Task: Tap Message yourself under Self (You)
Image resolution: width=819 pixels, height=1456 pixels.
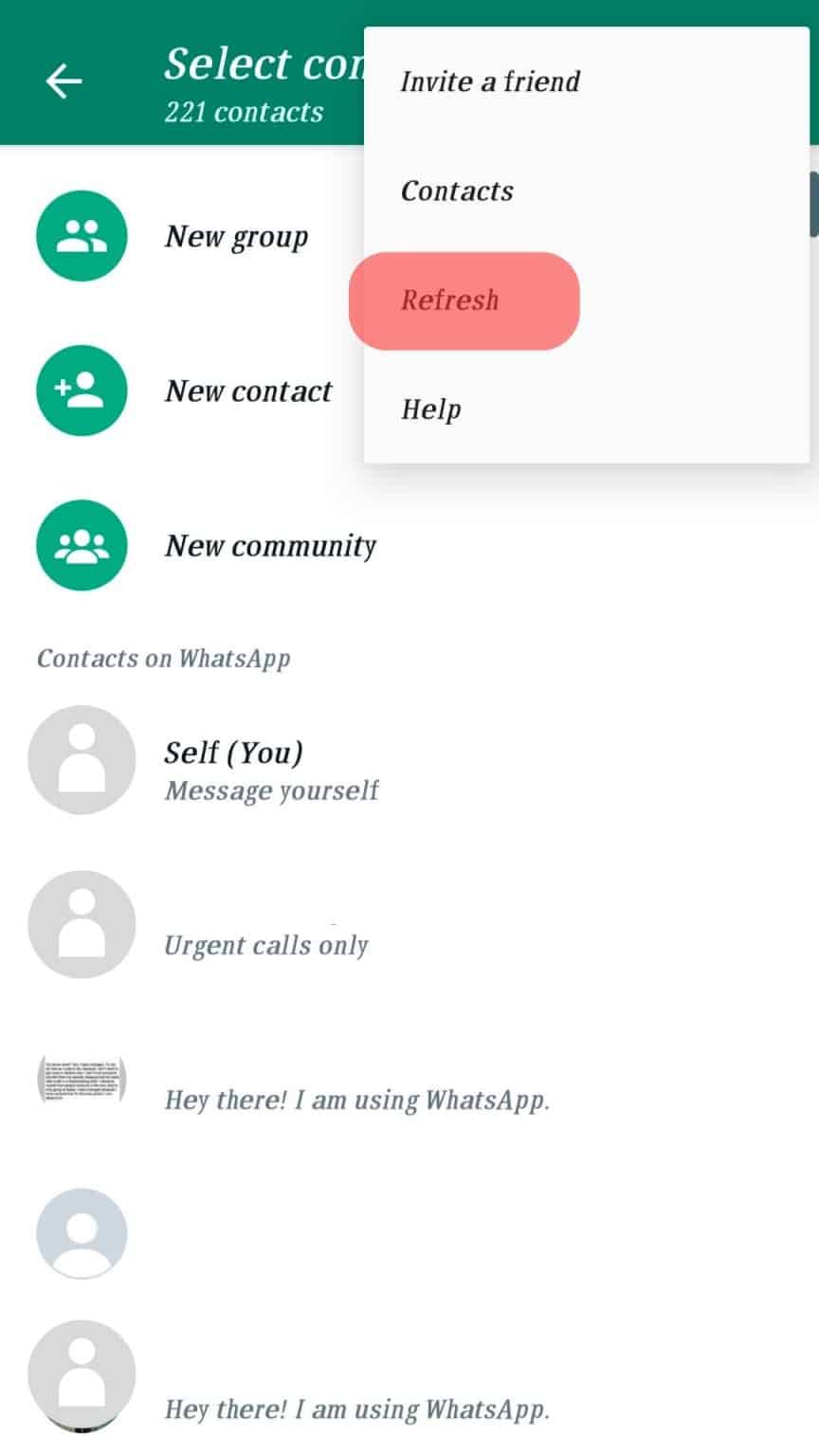Action: tap(272, 790)
